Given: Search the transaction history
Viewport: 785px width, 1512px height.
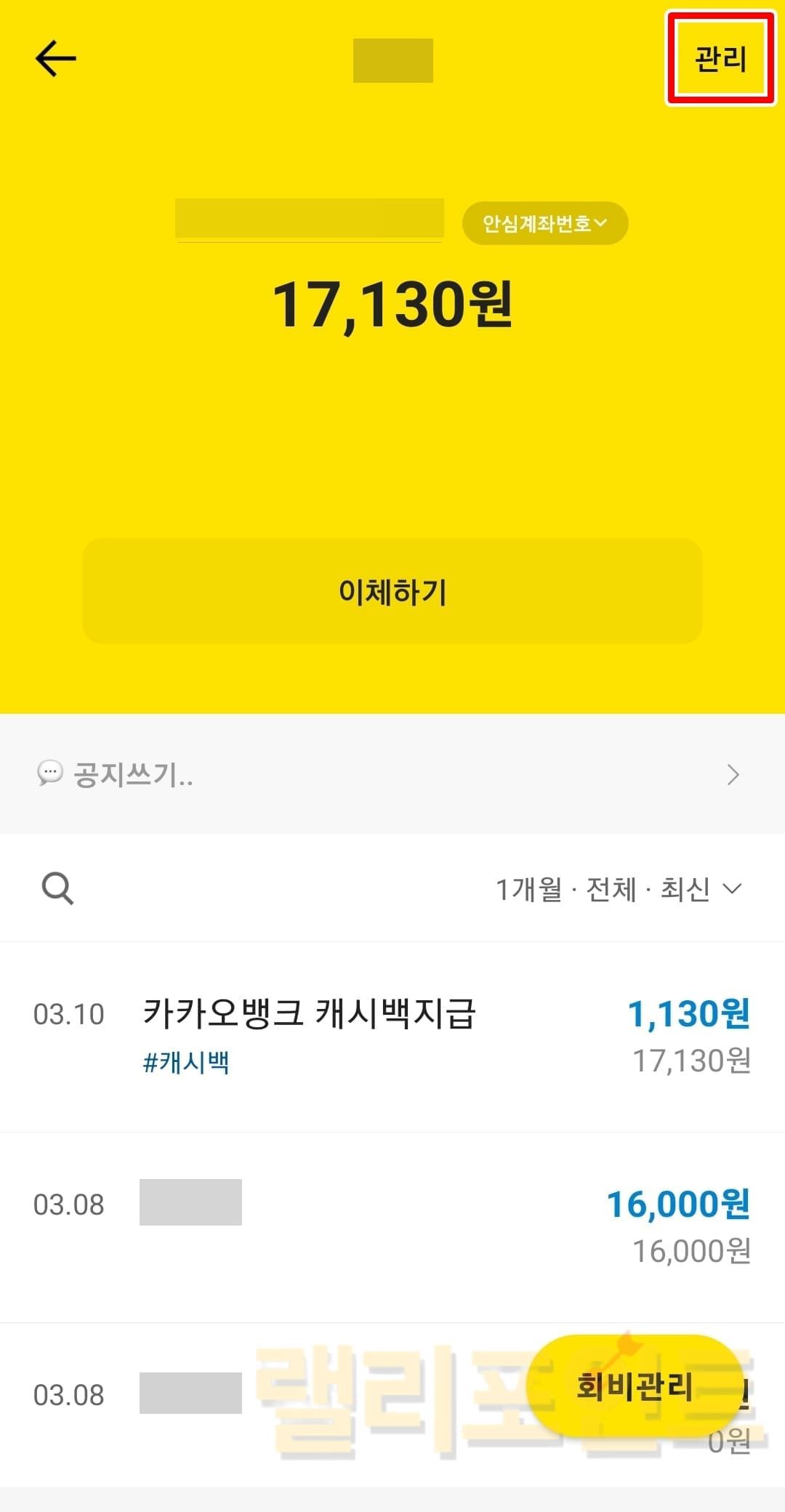Looking at the screenshot, I should point(57,888).
